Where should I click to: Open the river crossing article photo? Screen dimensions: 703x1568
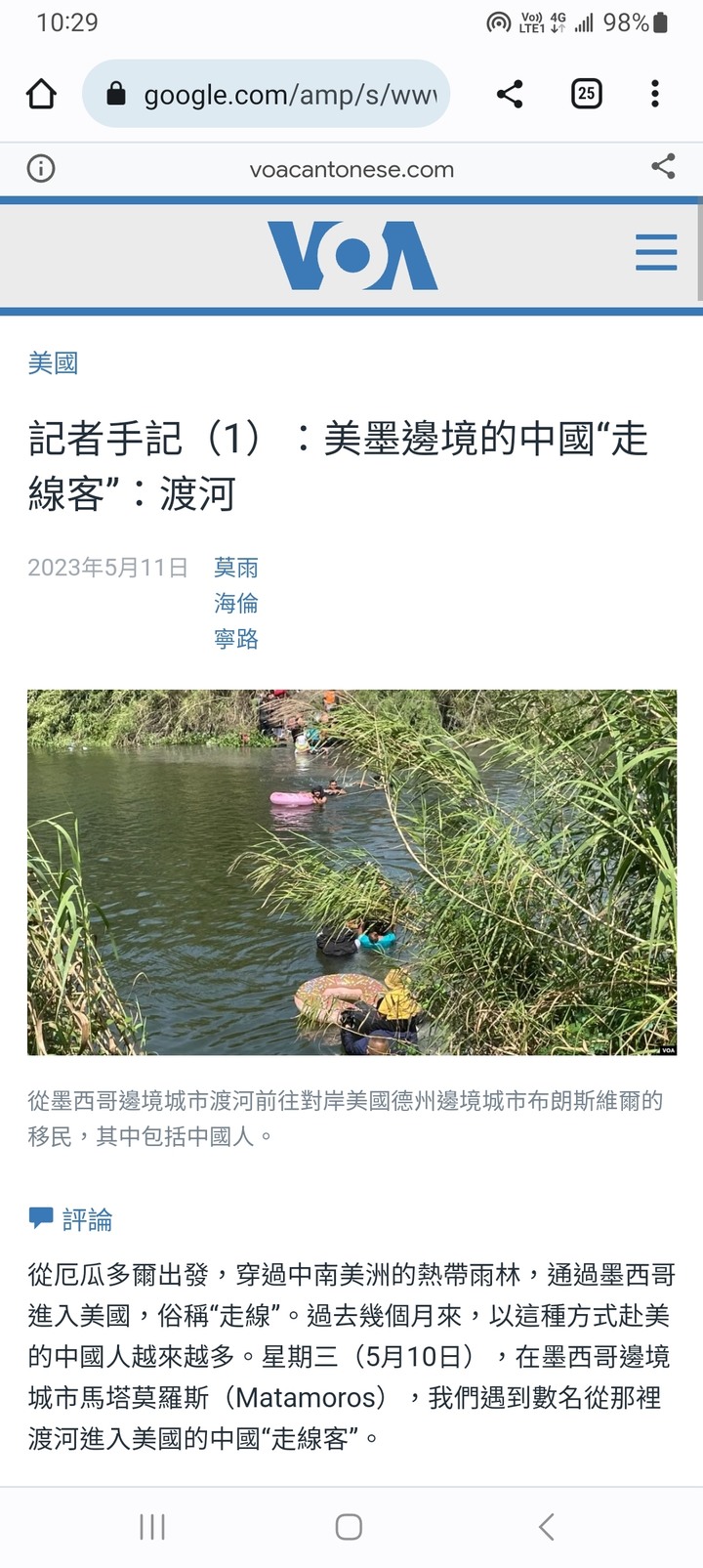tap(351, 871)
